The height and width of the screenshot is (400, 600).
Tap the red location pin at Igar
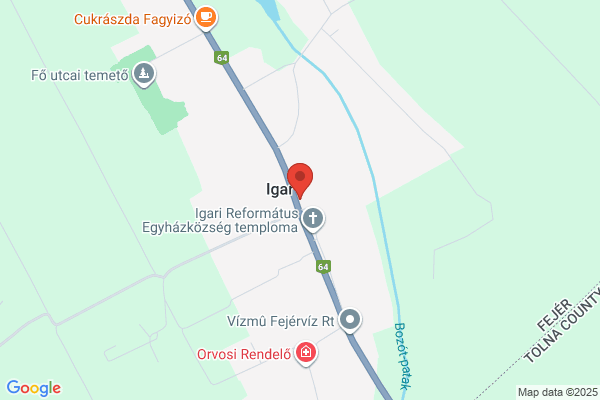click(x=300, y=181)
